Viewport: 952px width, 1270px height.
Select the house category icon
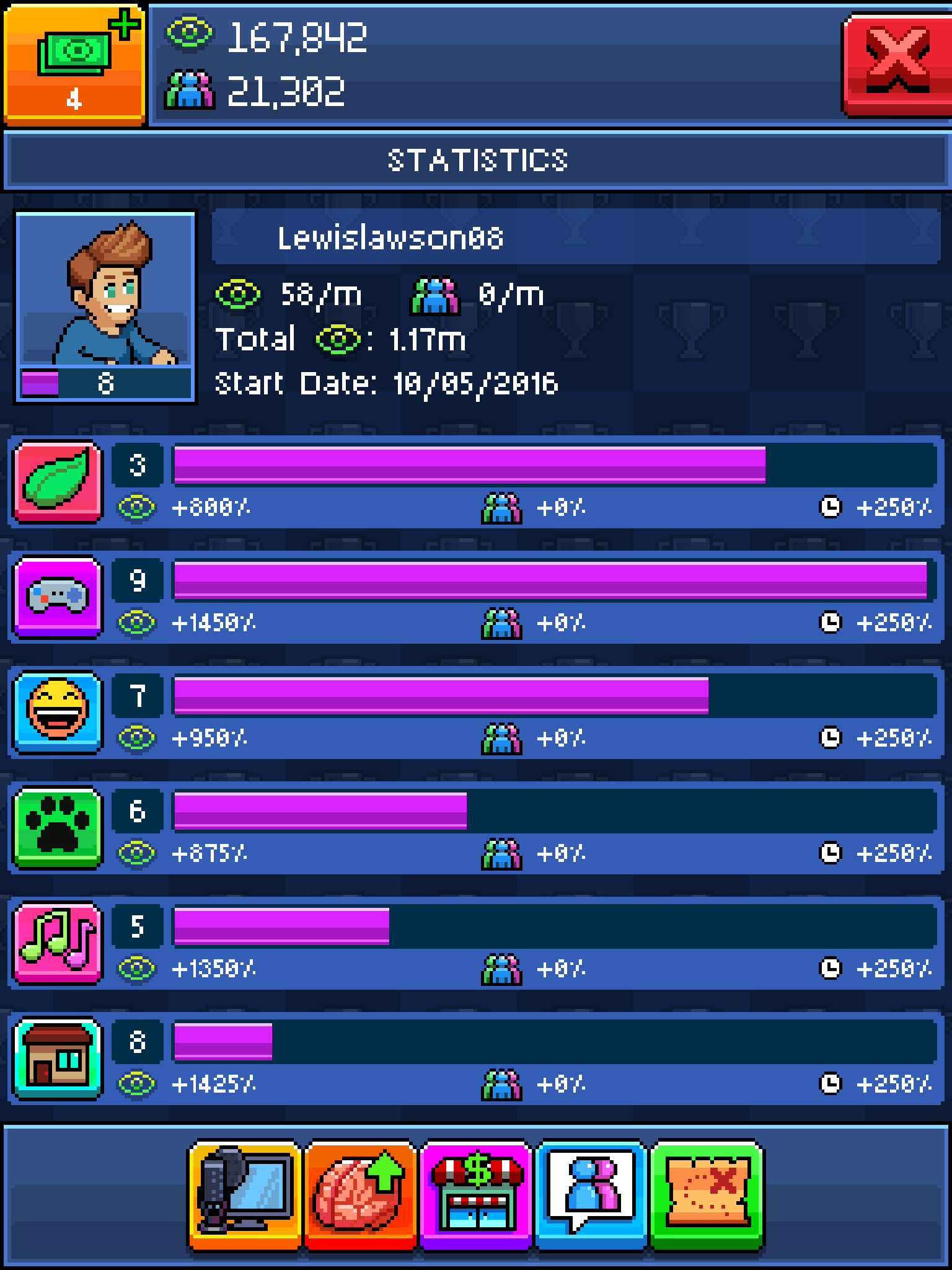click(x=58, y=1058)
